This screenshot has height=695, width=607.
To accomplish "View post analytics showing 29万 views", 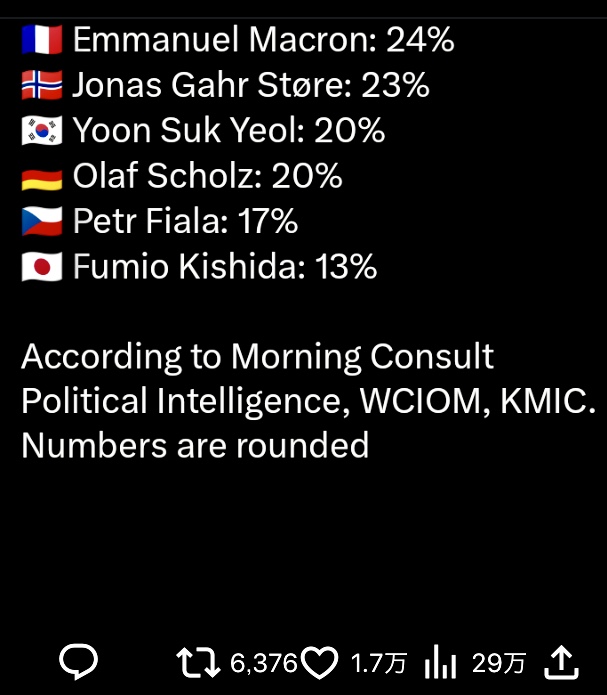I will click(441, 661).
